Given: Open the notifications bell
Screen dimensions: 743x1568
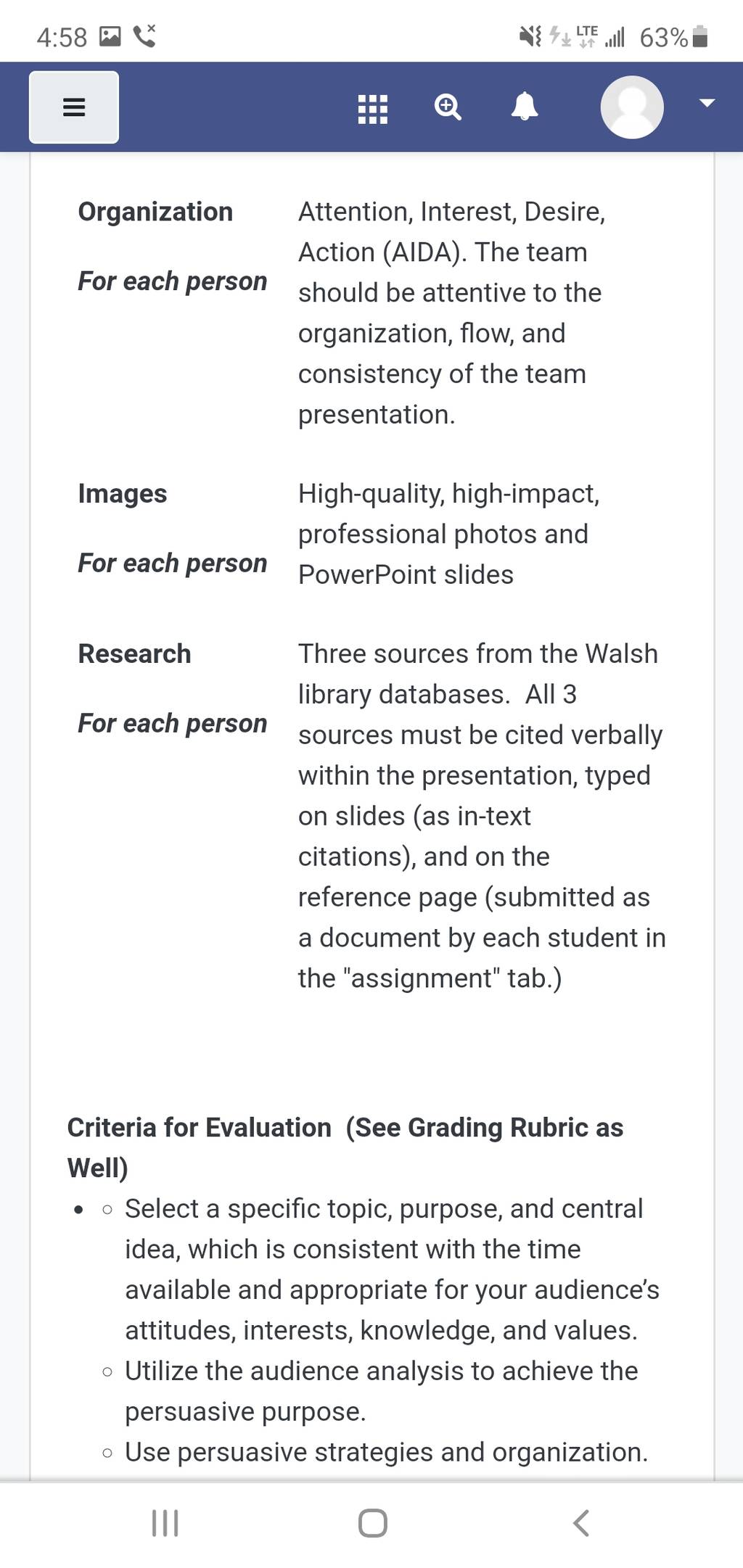Looking at the screenshot, I should 525,107.
